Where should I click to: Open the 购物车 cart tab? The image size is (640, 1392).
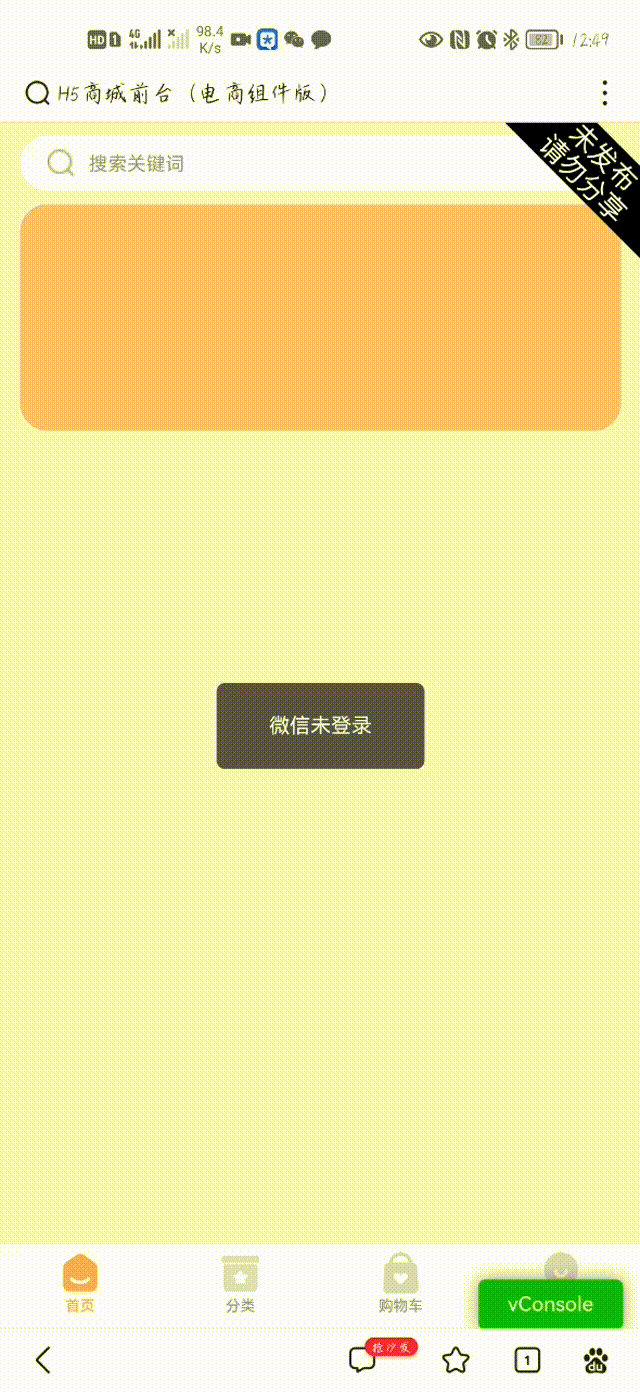pyautogui.click(x=400, y=1283)
